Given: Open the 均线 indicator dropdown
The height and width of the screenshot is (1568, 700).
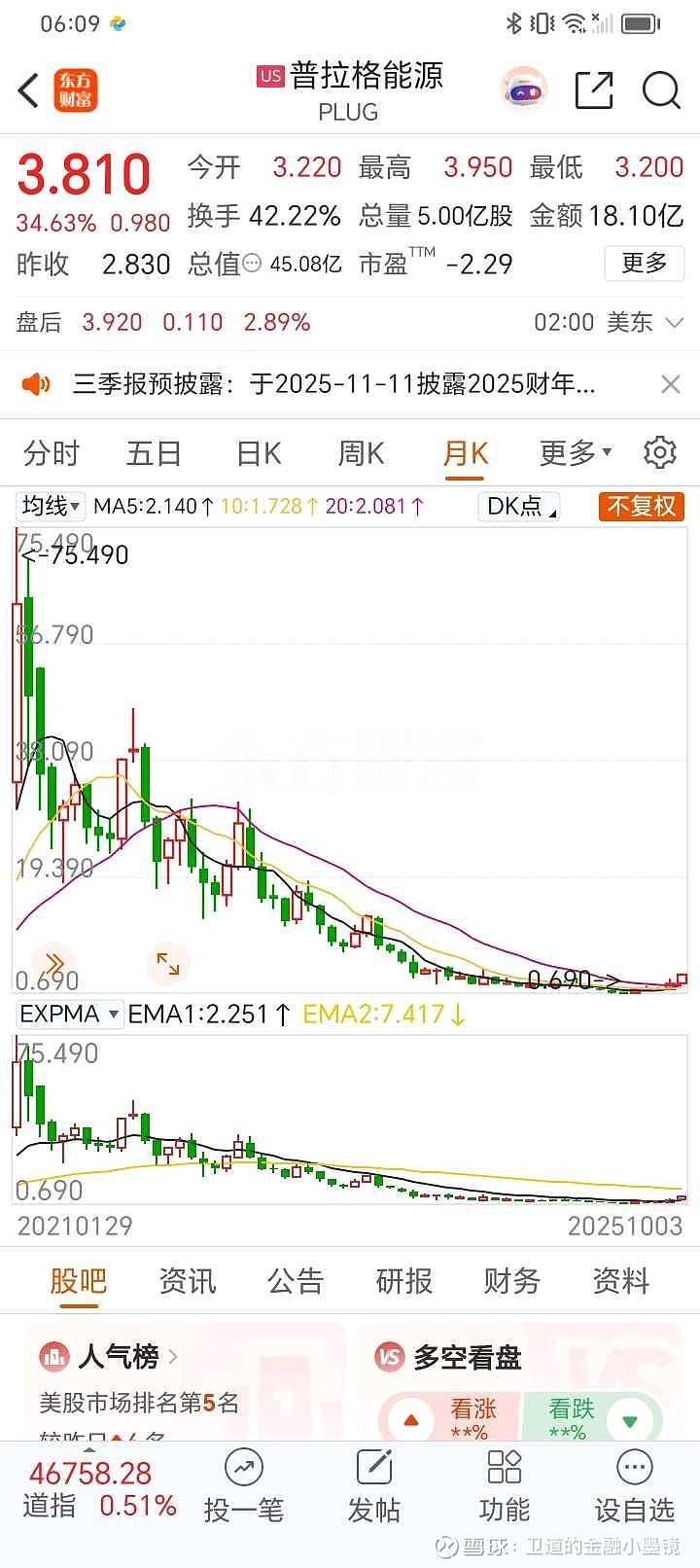Looking at the screenshot, I should [x=51, y=506].
